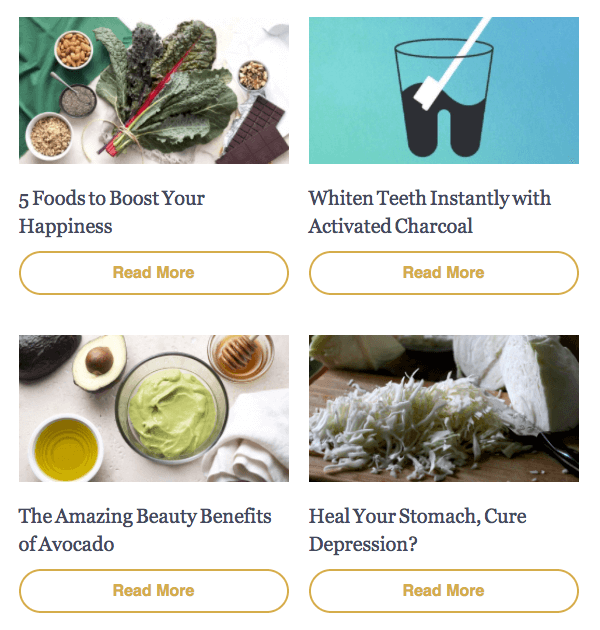Select Read More under Heal Your Stomach, Cure Depression
The height and width of the screenshot is (630, 600).
point(443,591)
